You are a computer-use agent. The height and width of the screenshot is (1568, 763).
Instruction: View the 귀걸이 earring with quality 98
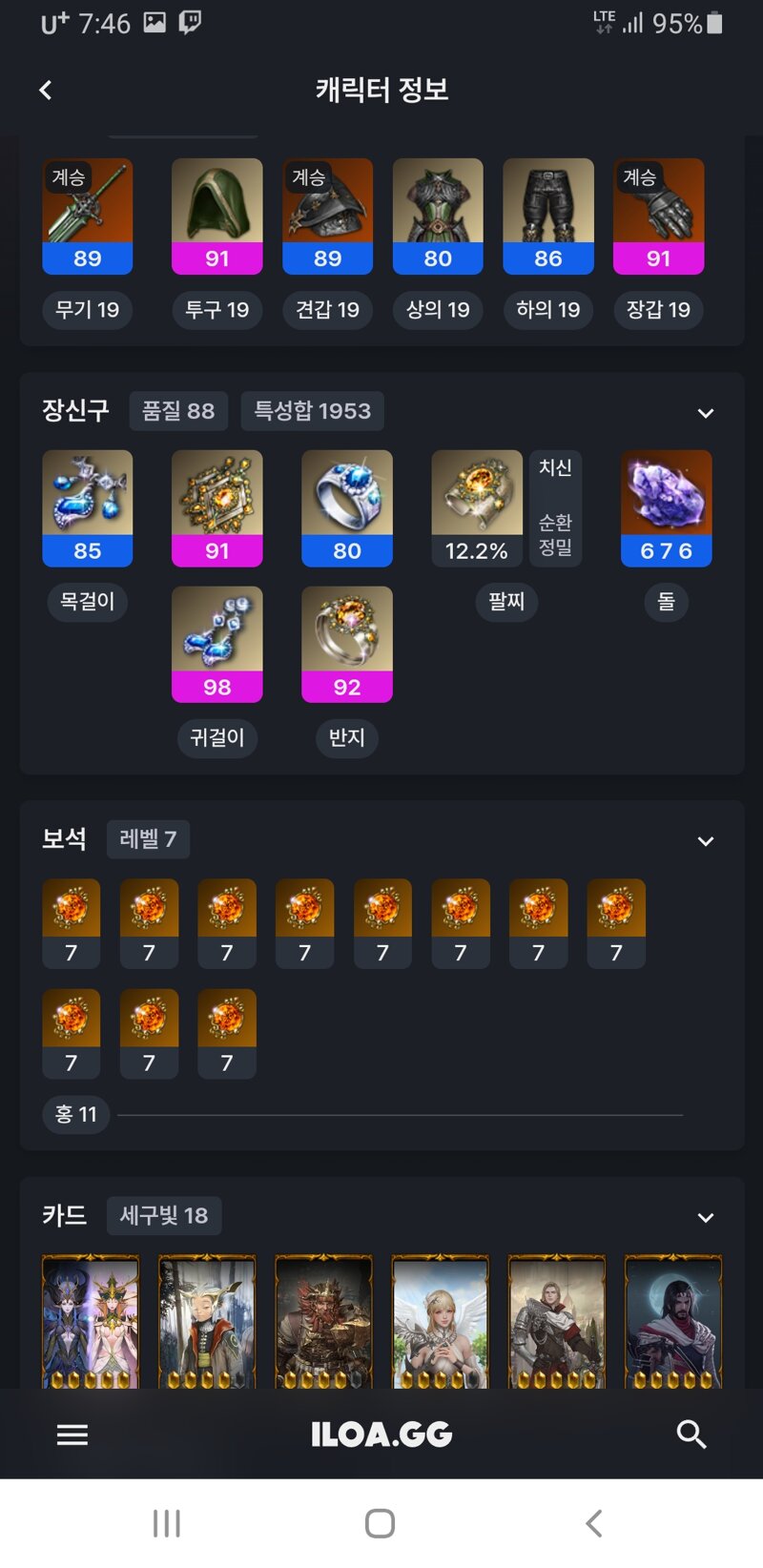point(217,645)
